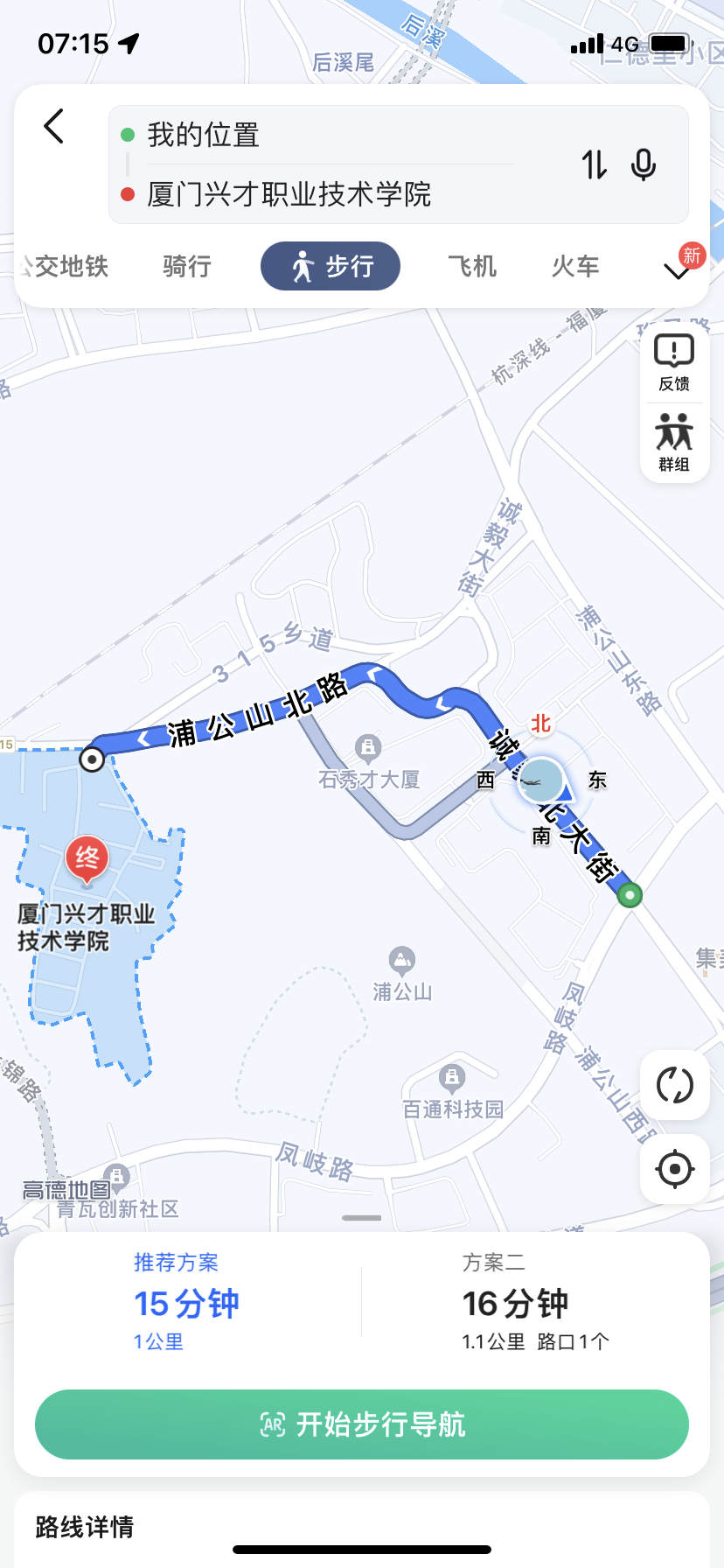This screenshot has width=724, height=1568.
Task: Expand more travel modes
Action: 678,269
